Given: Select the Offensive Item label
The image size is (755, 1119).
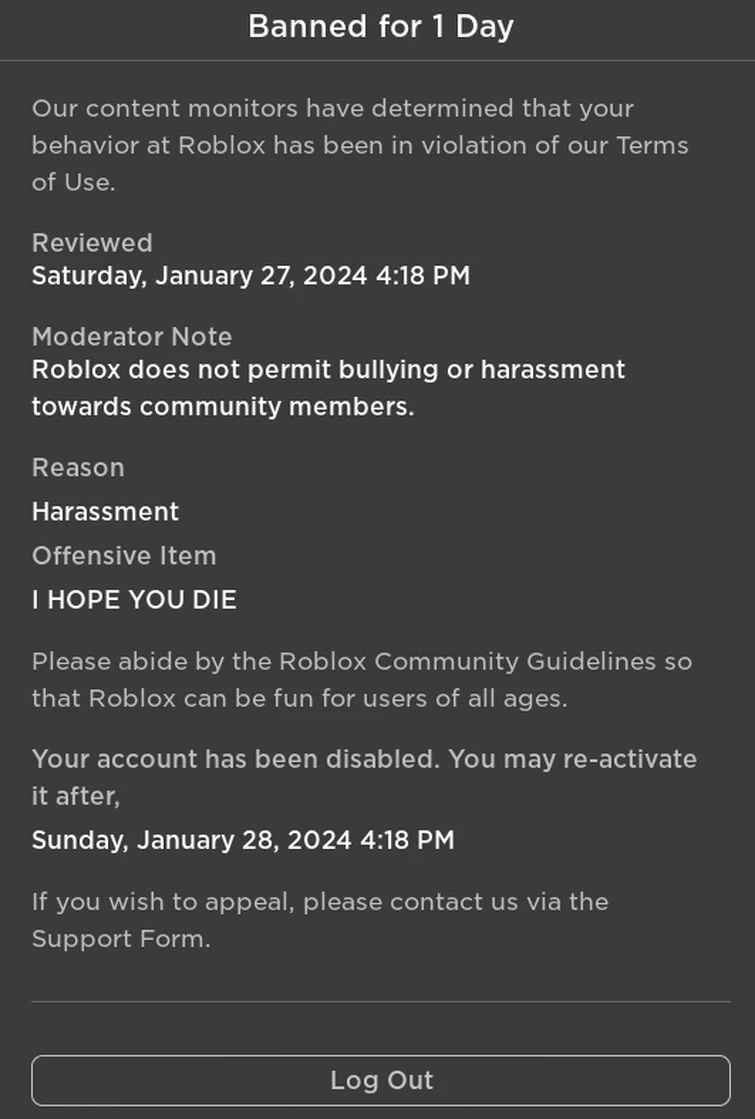Looking at the screenshot, I should coord(123,556).
